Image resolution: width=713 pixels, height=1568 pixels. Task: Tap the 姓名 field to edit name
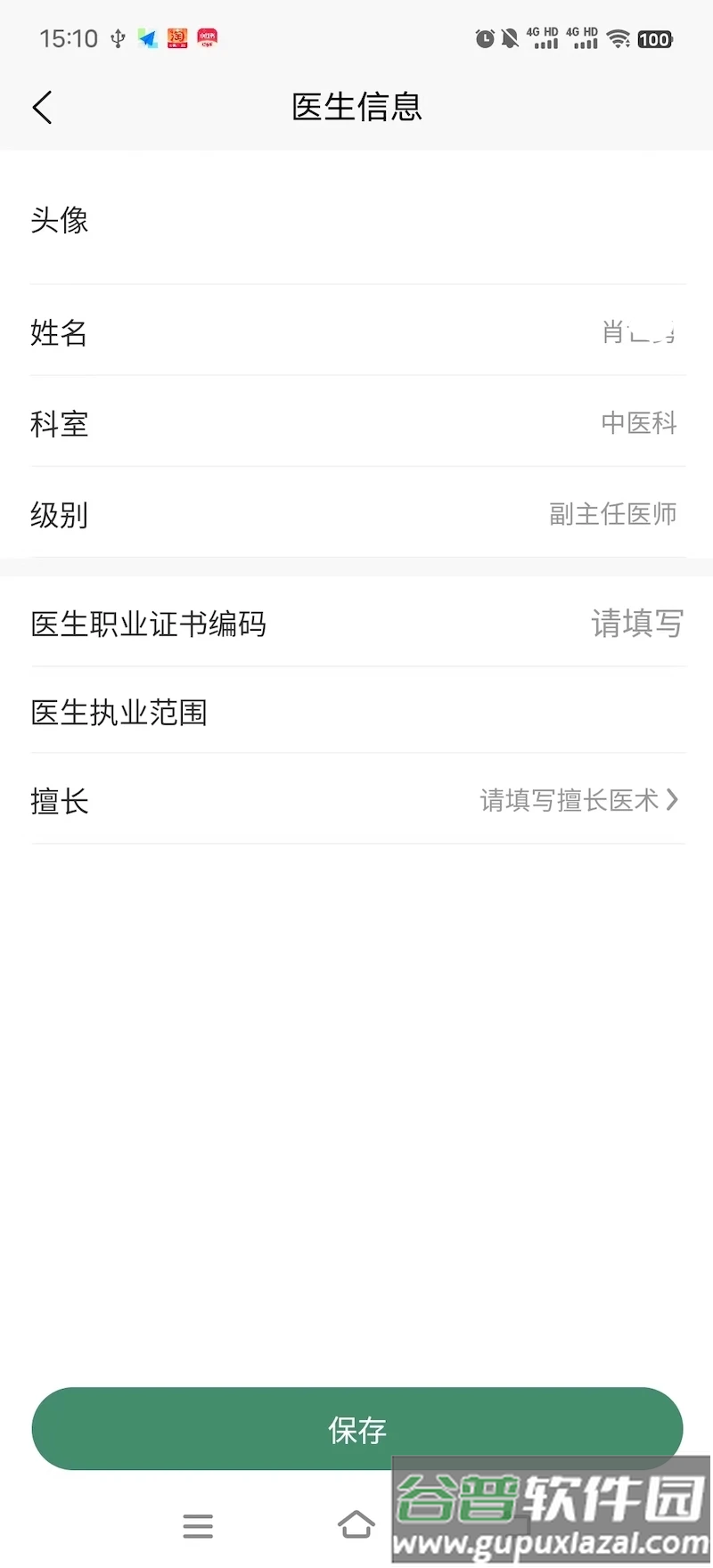tap(356, 334)
